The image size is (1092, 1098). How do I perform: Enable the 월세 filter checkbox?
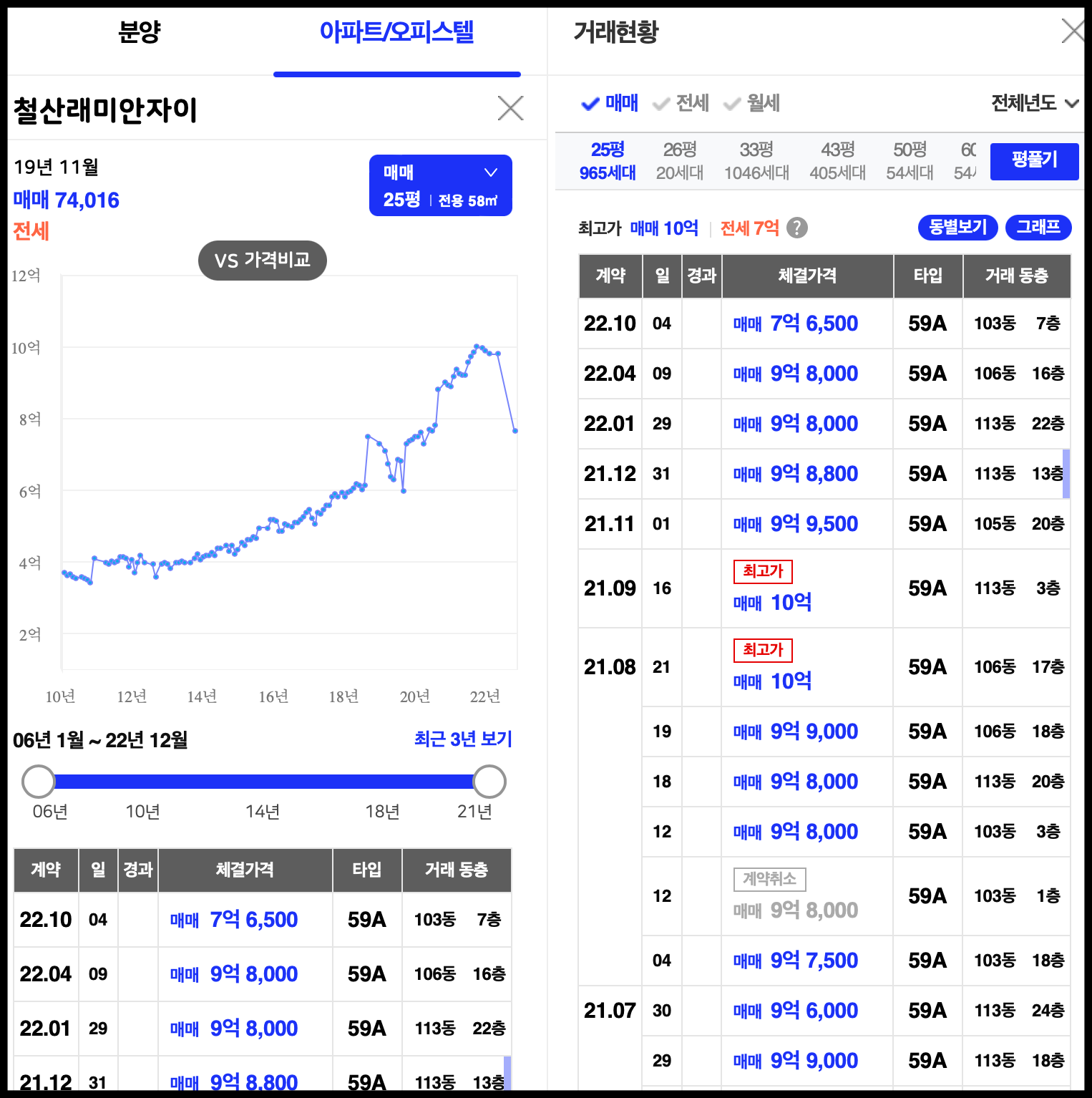click(x=751, y=104)
